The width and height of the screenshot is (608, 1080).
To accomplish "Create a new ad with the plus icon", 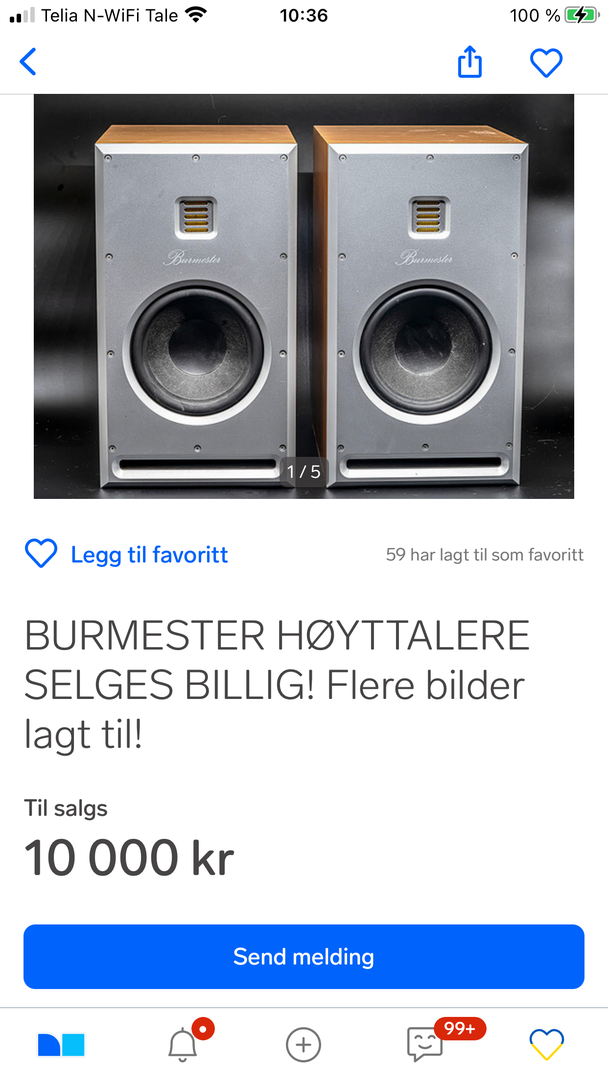I will pyautogui.click(x=304, y=1045).
